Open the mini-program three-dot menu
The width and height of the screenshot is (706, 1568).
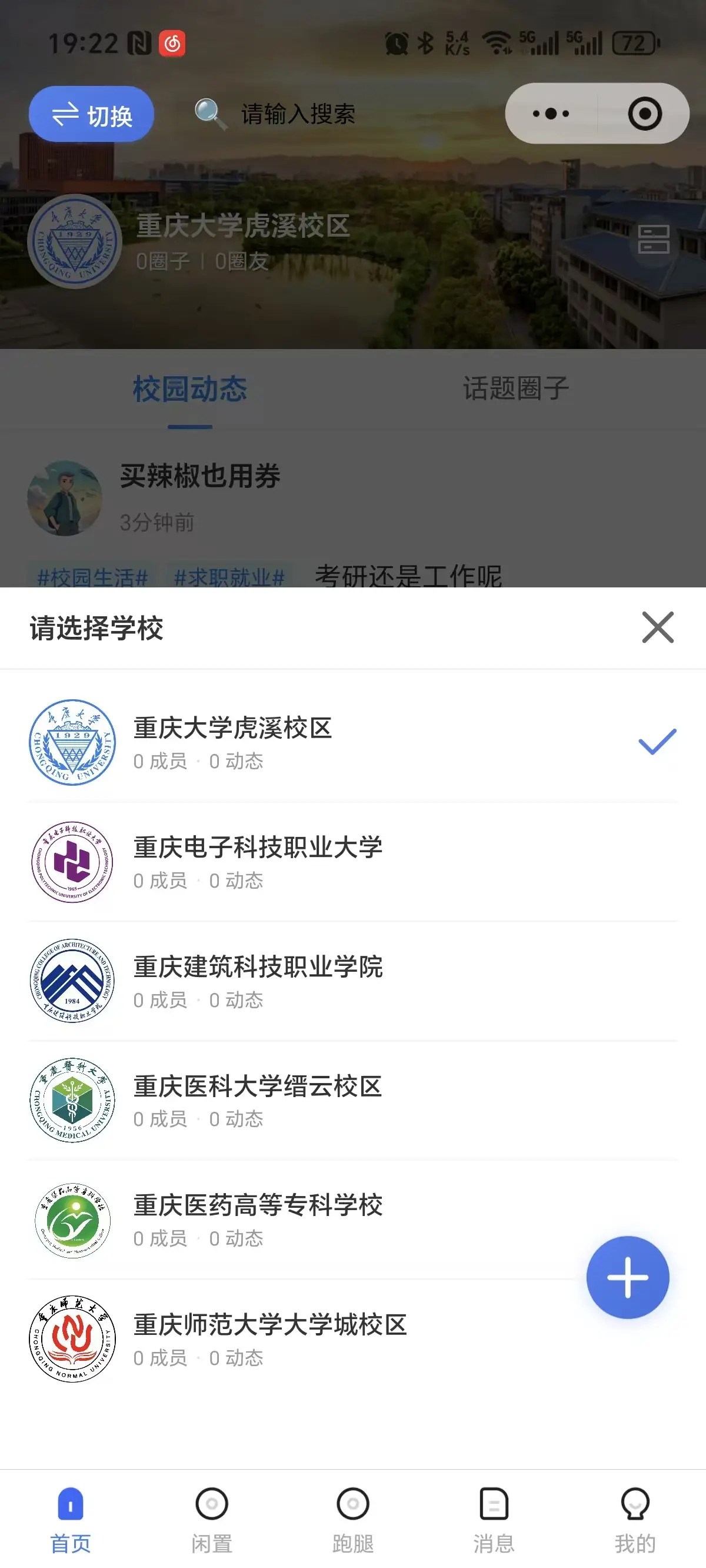tap(551, 114)
